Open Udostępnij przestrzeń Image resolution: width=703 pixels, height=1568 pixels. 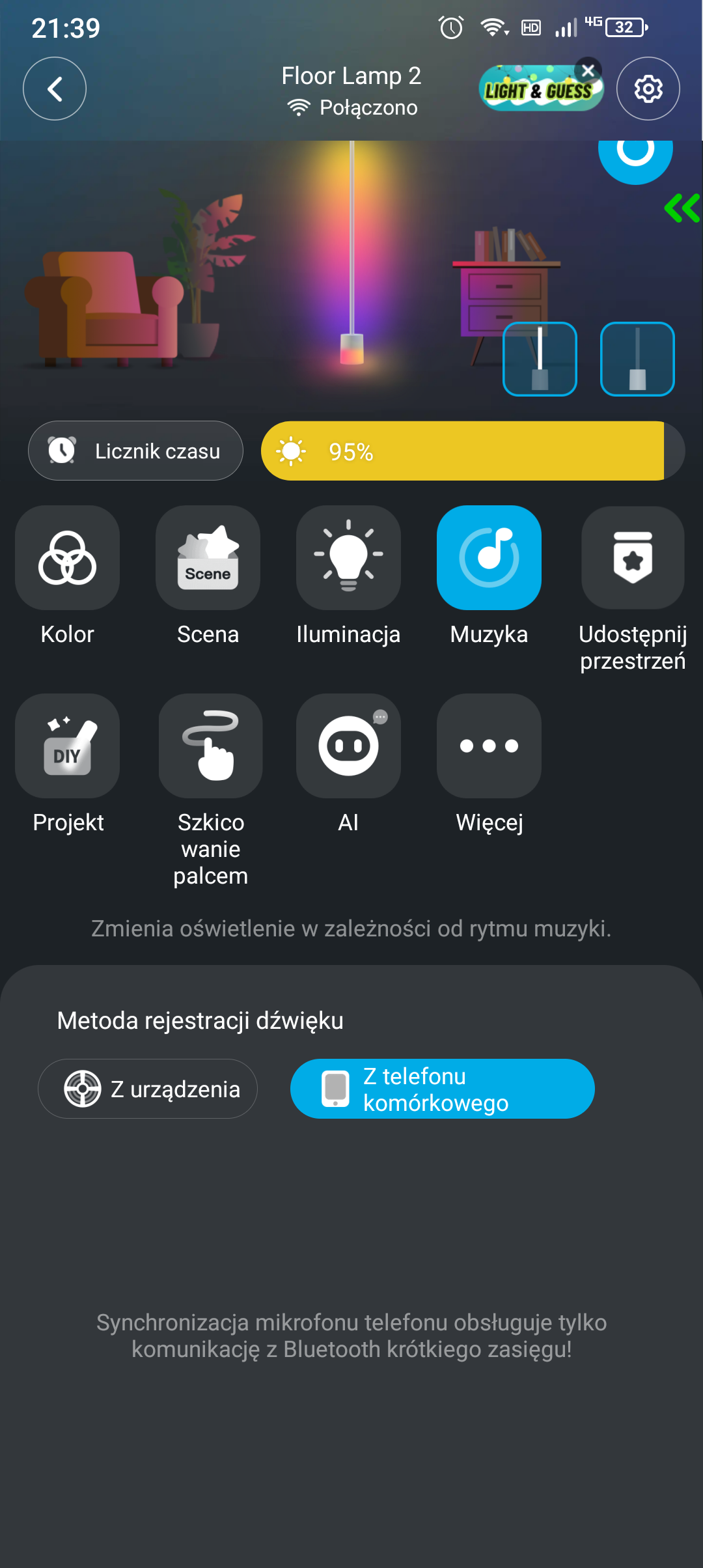(632, 558)
